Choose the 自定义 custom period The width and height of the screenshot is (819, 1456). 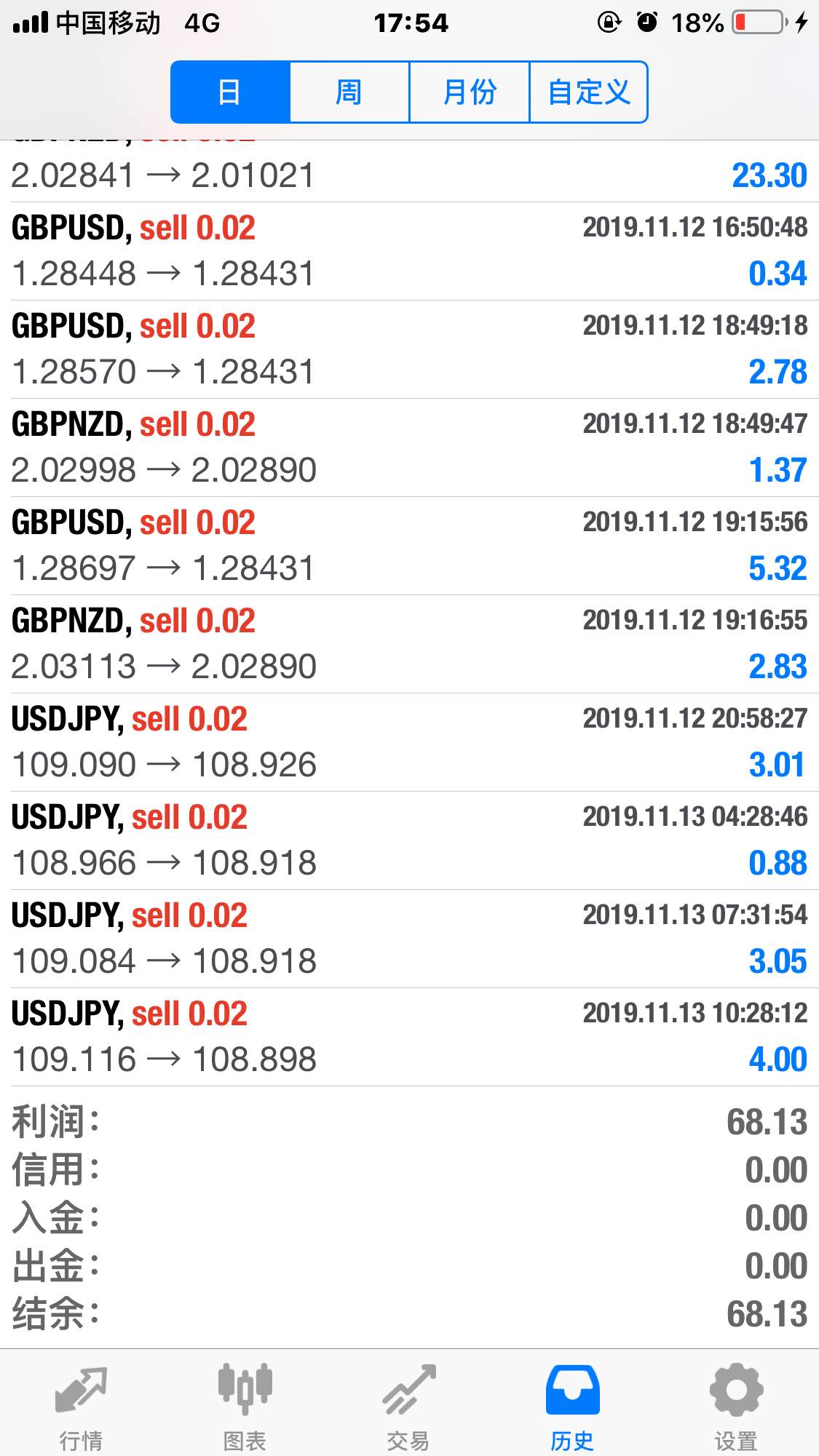coord(588,92)
